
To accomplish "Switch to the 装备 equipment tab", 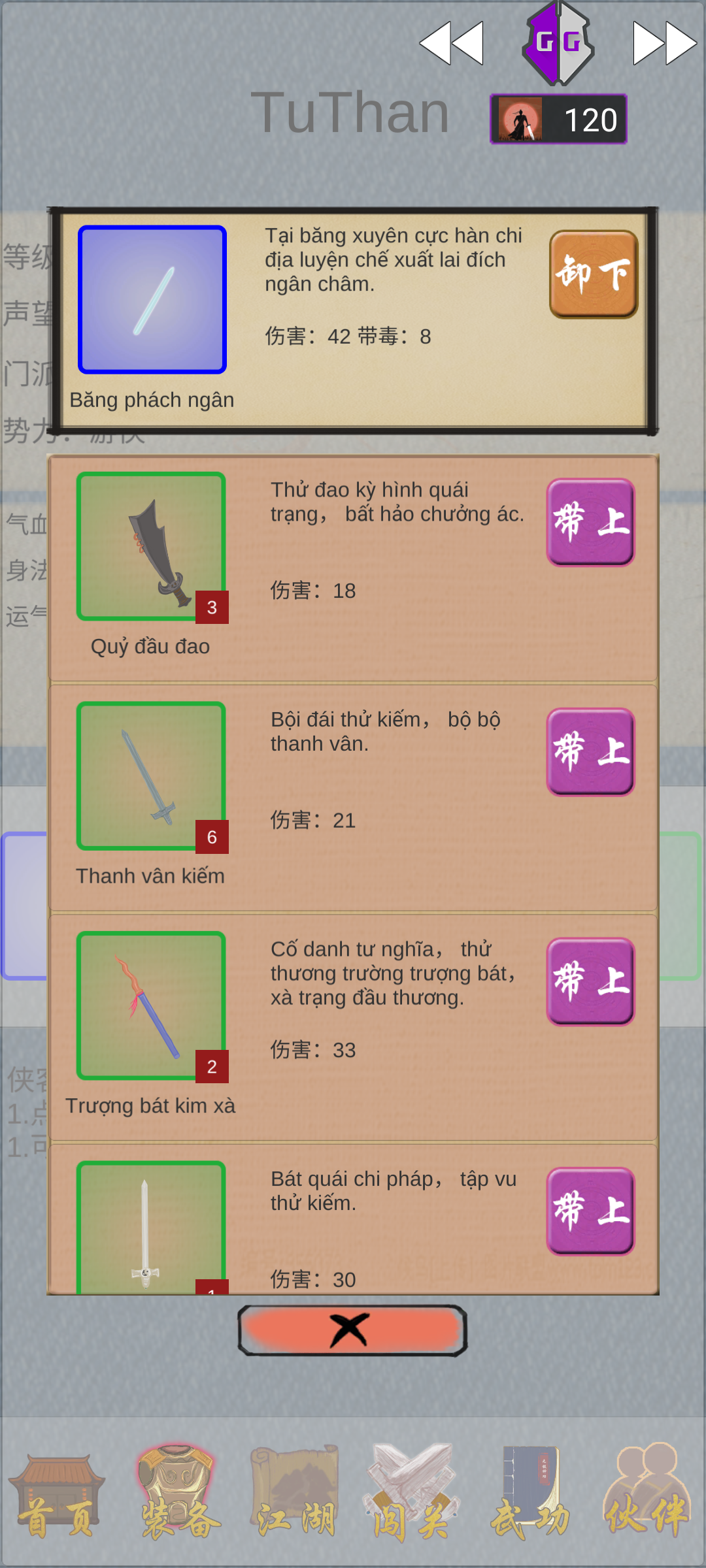I will (x=176, y=1496).
